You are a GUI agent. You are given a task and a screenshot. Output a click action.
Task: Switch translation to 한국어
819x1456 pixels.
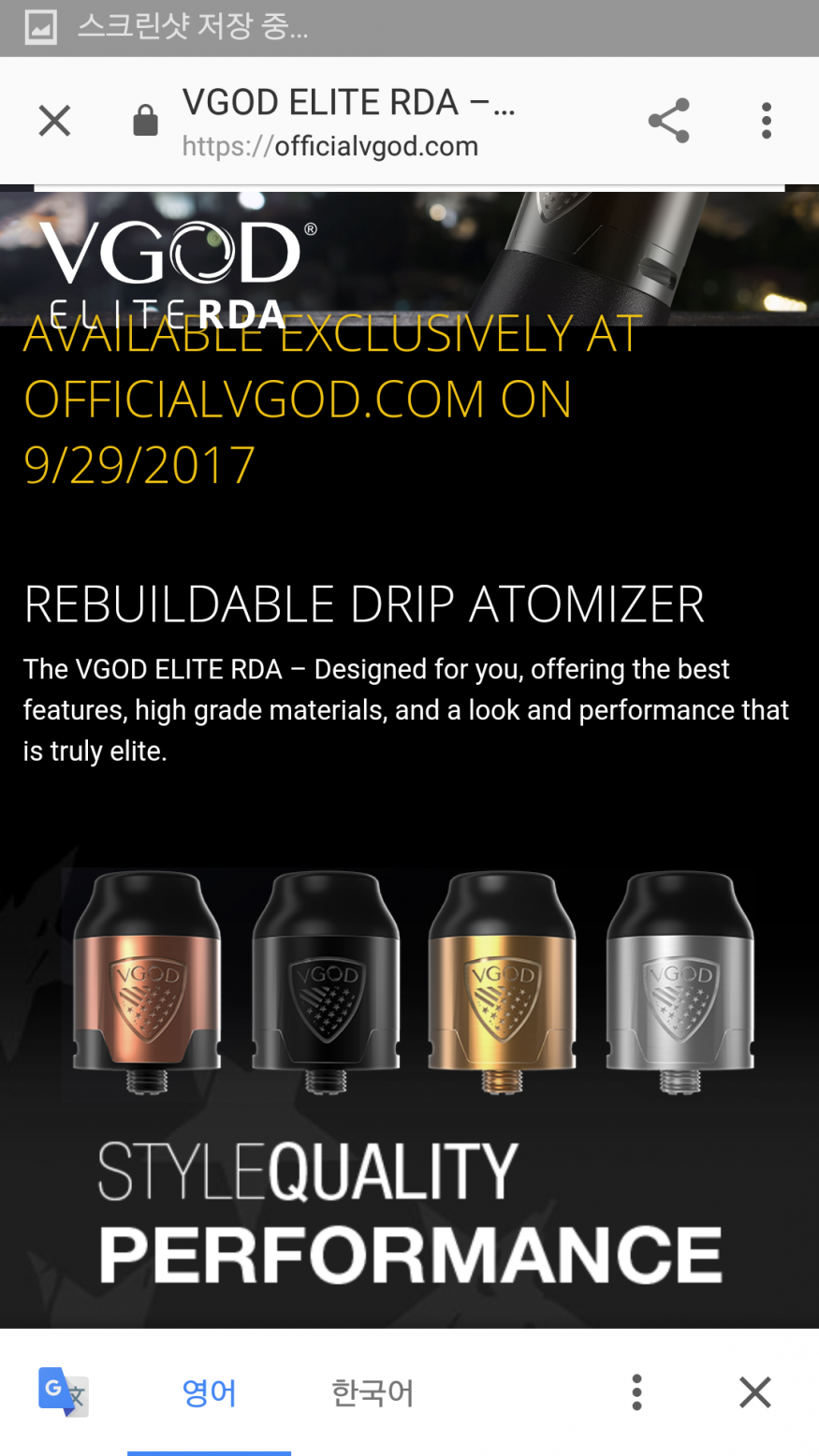(x=372, y=1392)
